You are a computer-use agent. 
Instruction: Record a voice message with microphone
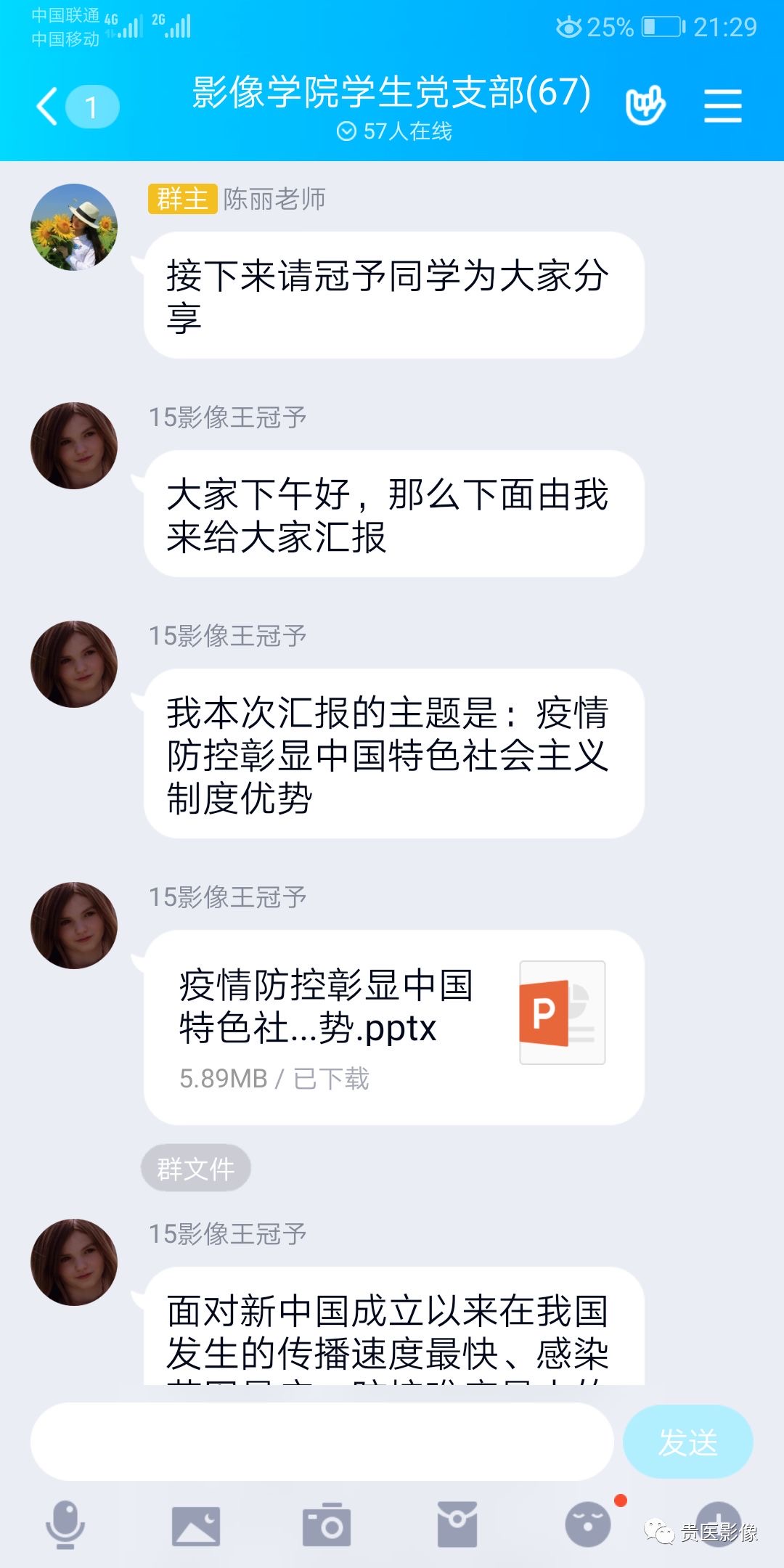(x=65, y=1524)
